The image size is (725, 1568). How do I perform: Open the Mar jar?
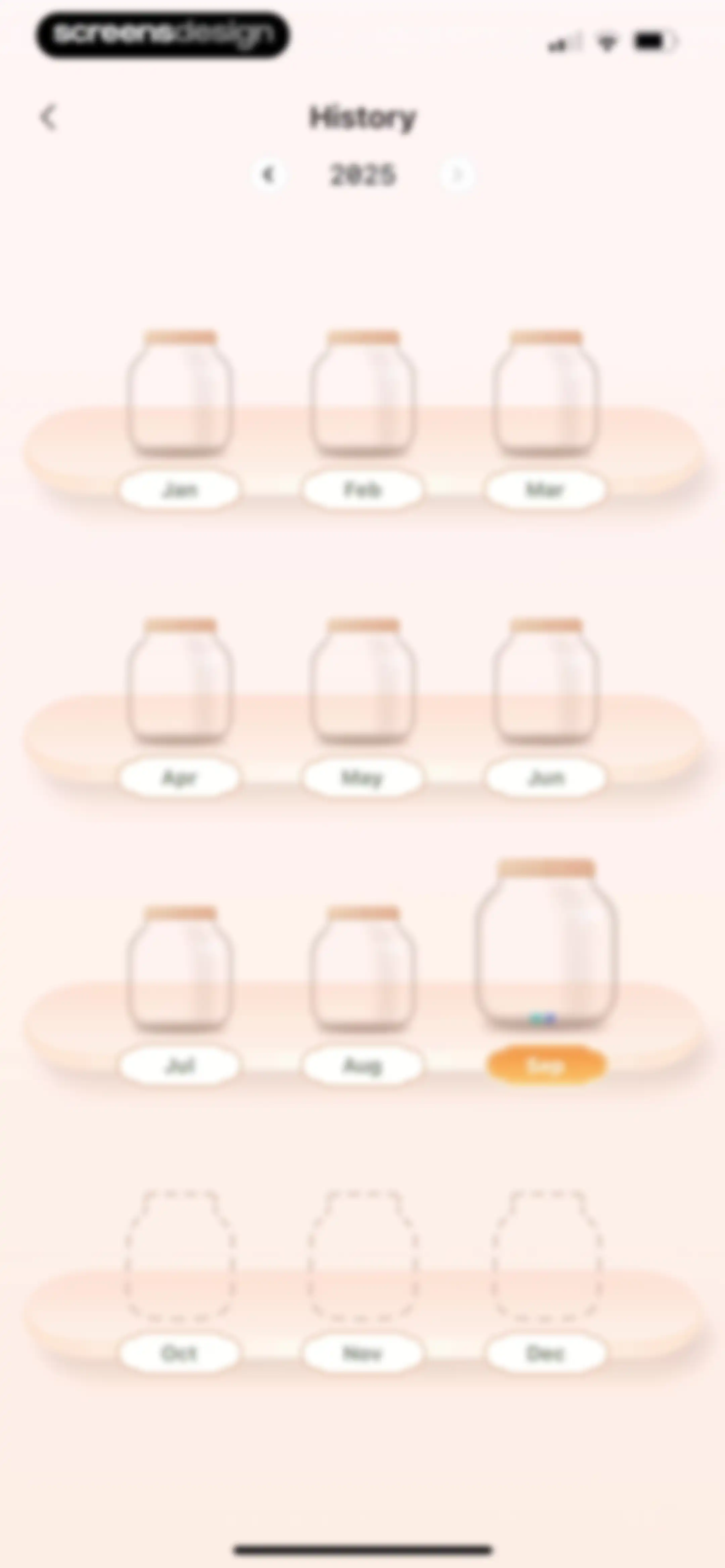click(546, 393)
